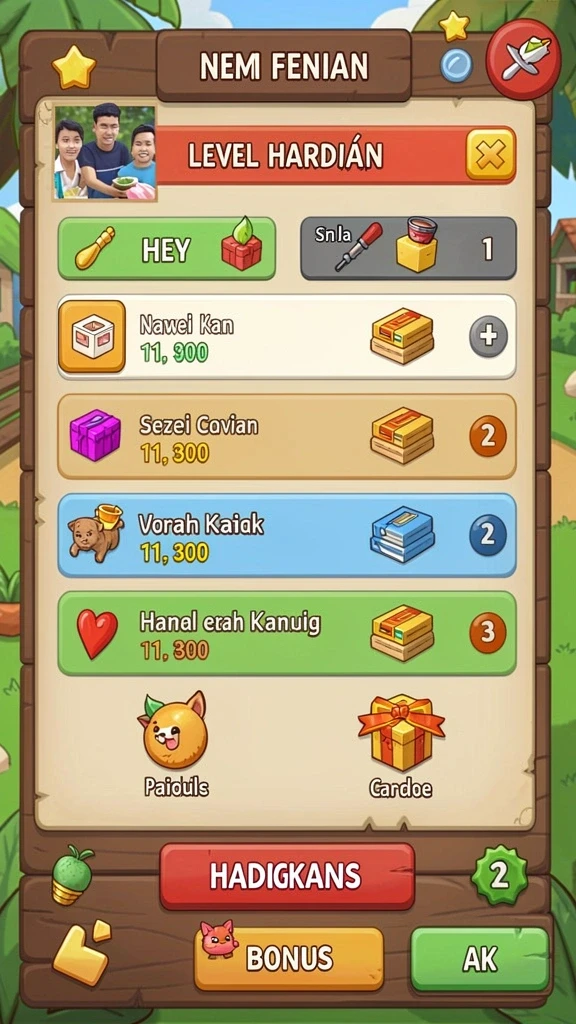
Task: Open the Cardoe gift box
Action: (401, 732)
